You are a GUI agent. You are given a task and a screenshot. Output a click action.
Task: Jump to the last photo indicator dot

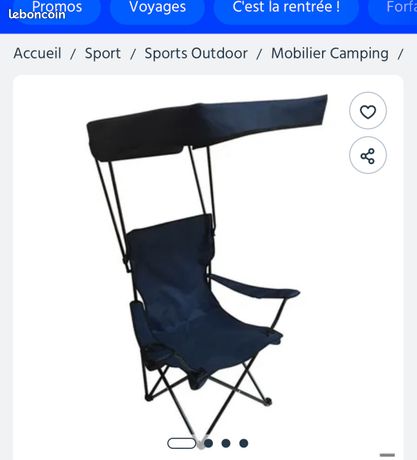coord(244,443)
